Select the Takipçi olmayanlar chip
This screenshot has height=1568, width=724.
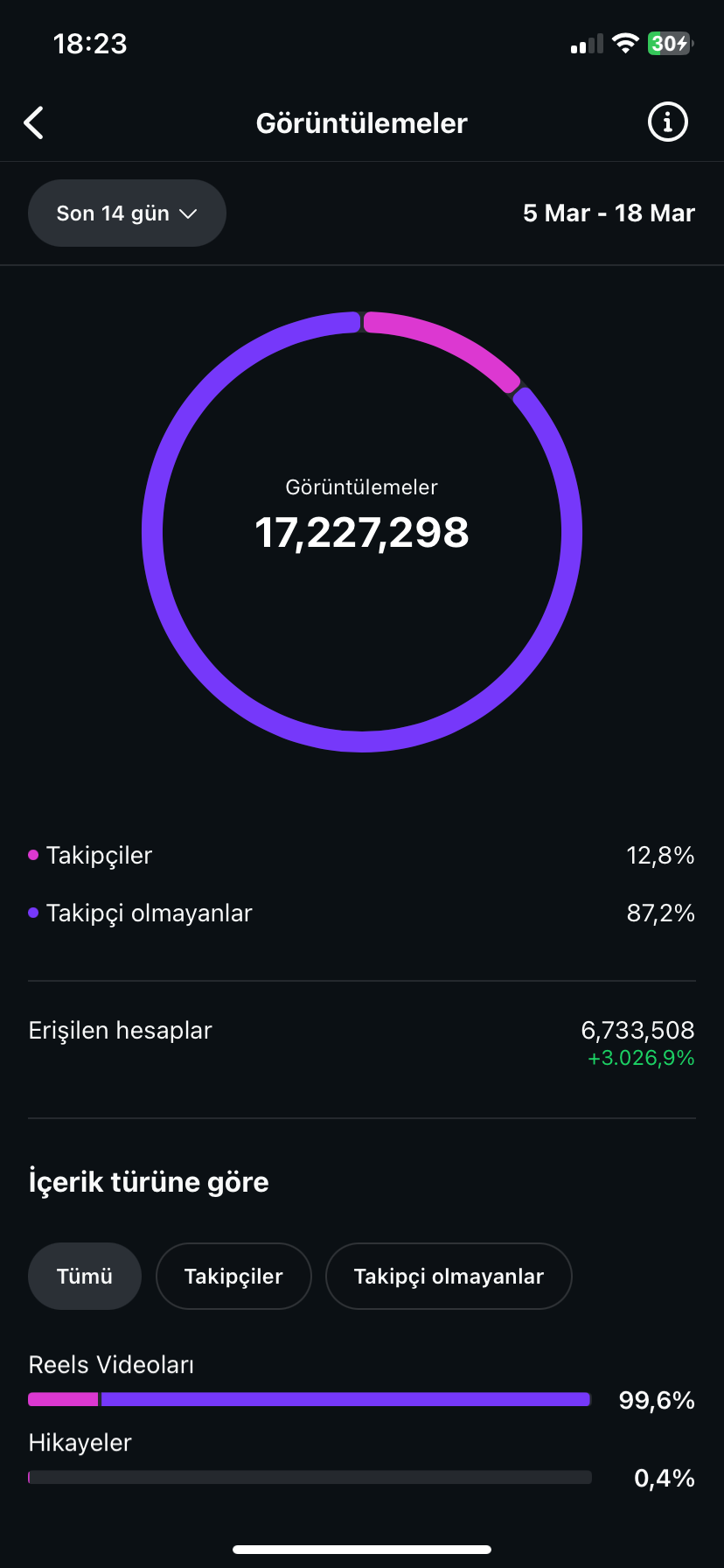449,1277
